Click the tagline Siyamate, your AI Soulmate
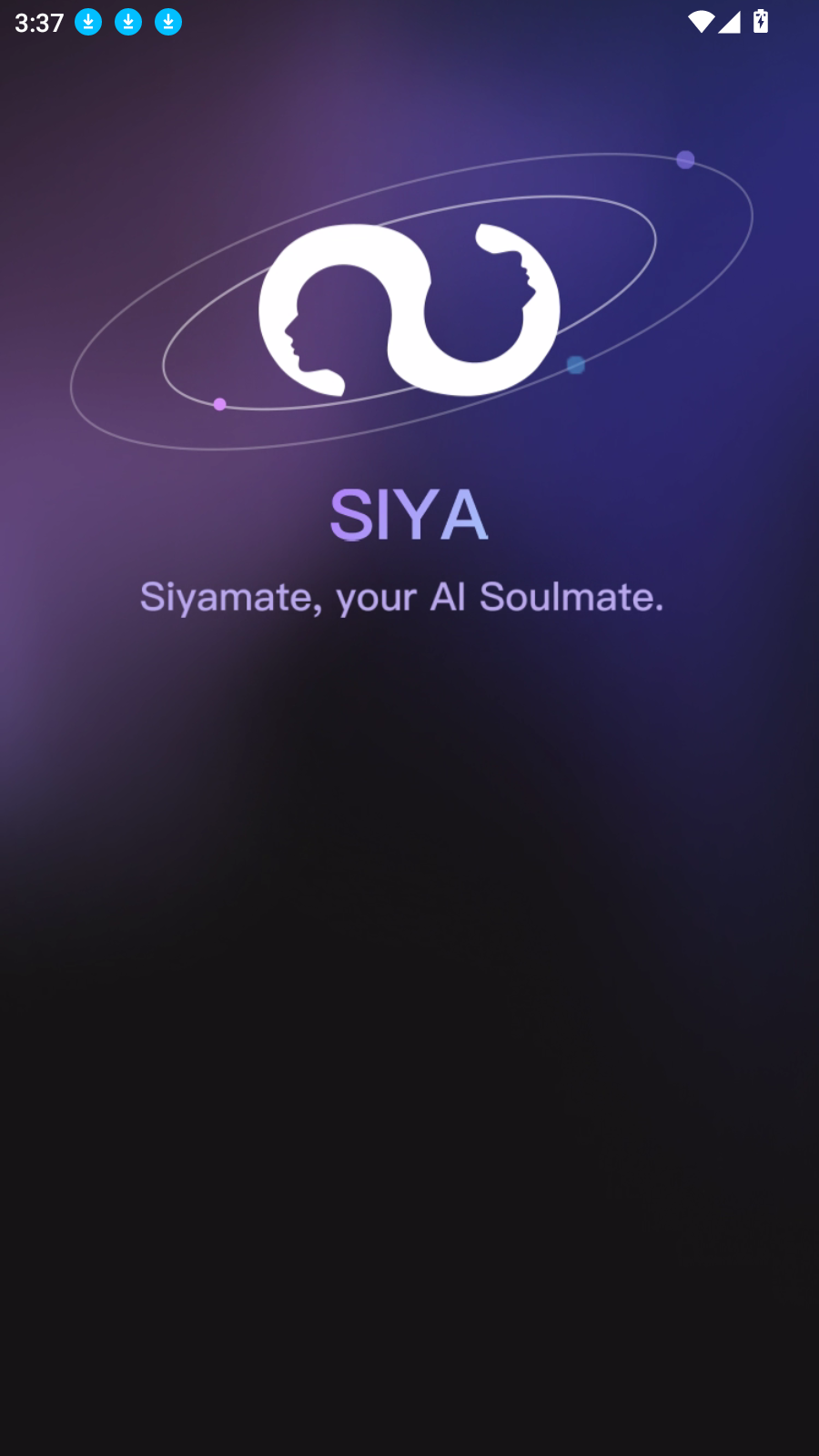 tap(403, 598)
